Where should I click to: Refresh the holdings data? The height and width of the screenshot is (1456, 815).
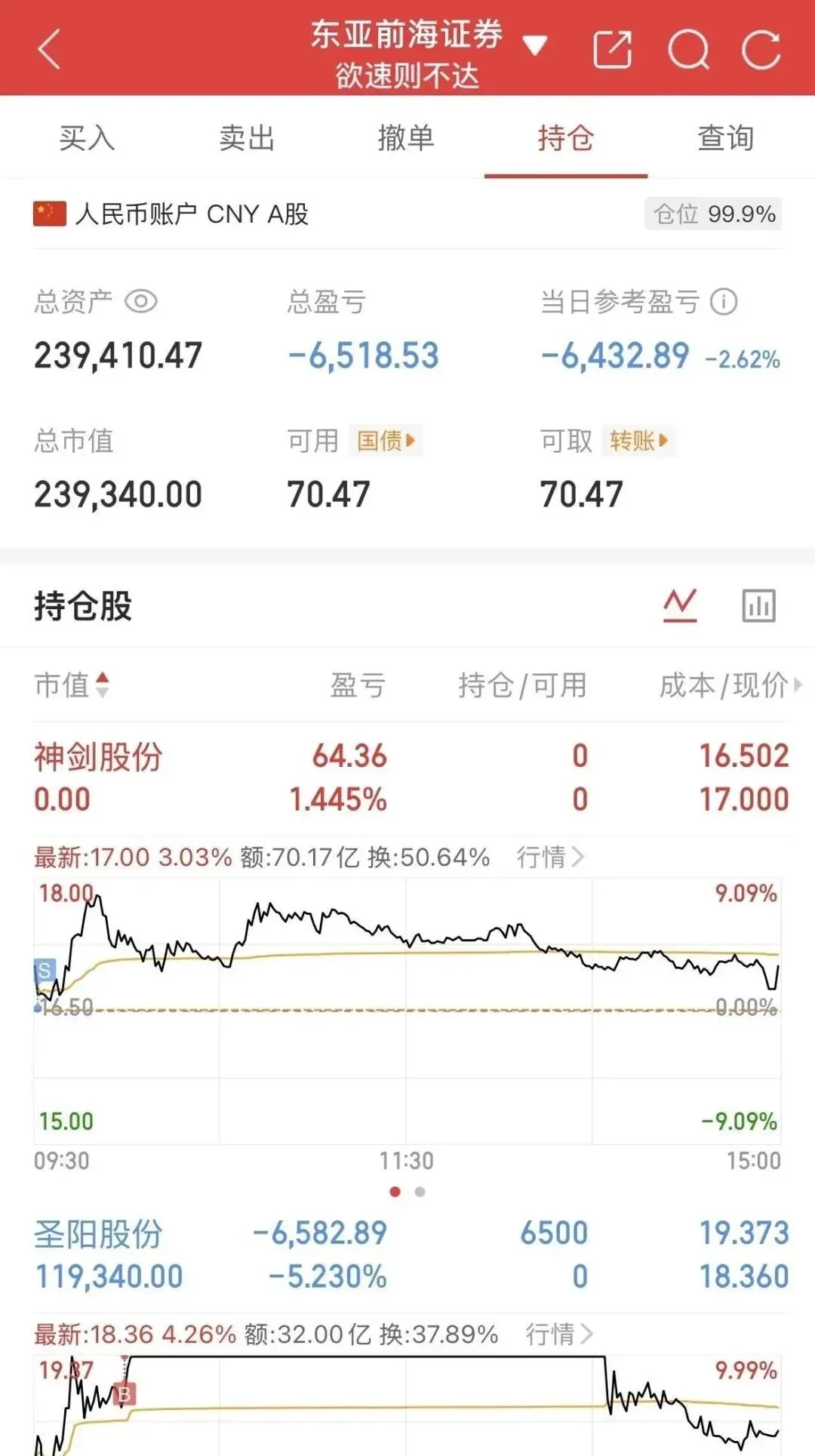761,50
